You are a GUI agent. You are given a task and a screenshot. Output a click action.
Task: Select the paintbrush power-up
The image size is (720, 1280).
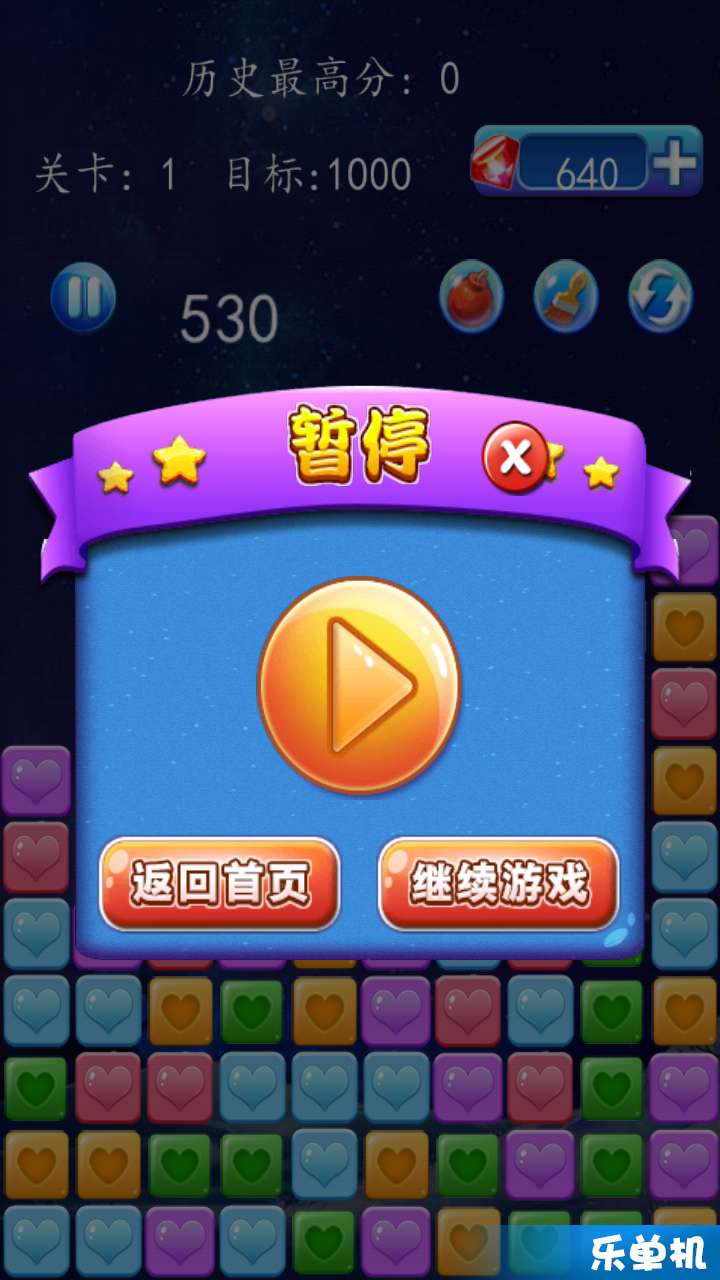tap(566, 296)
